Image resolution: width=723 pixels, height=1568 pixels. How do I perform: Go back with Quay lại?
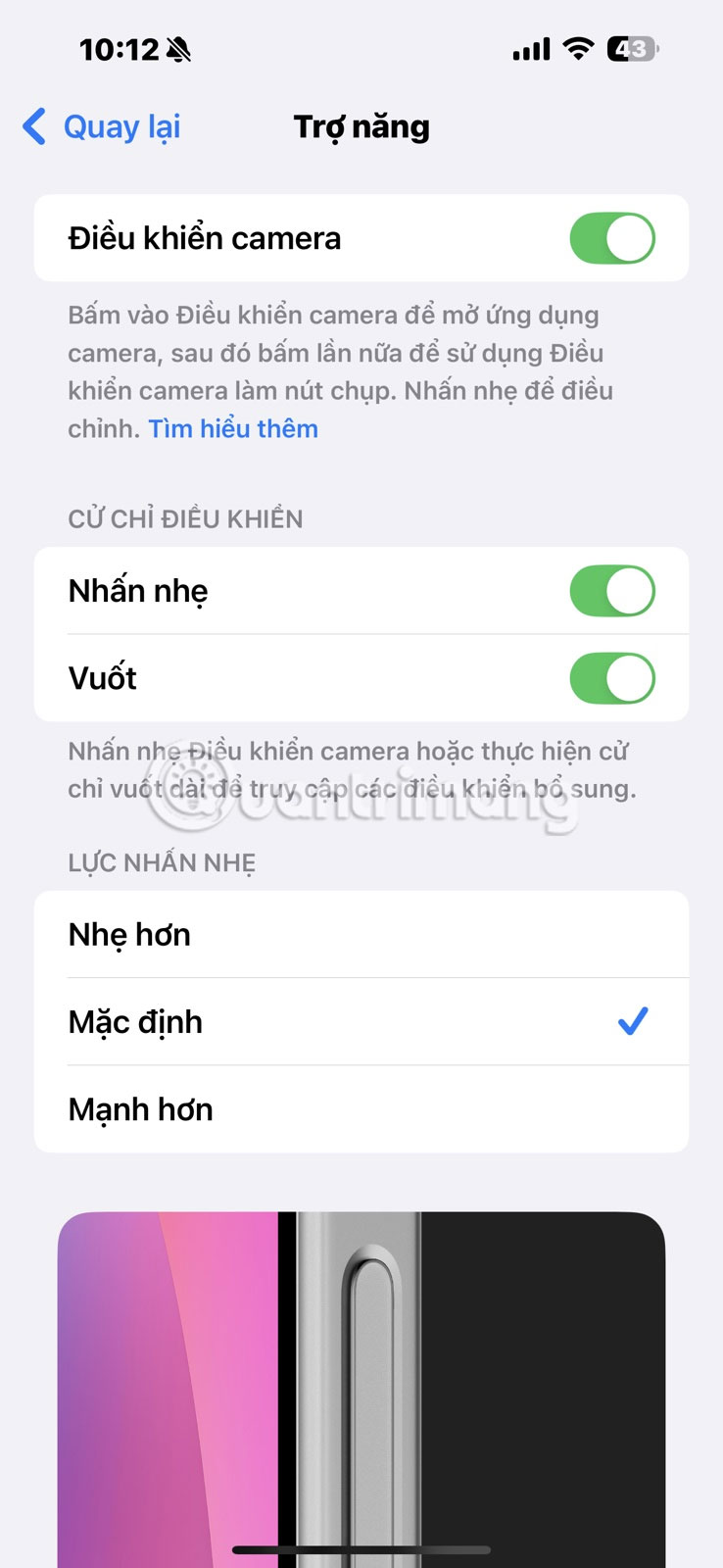(x=102, y=127)
